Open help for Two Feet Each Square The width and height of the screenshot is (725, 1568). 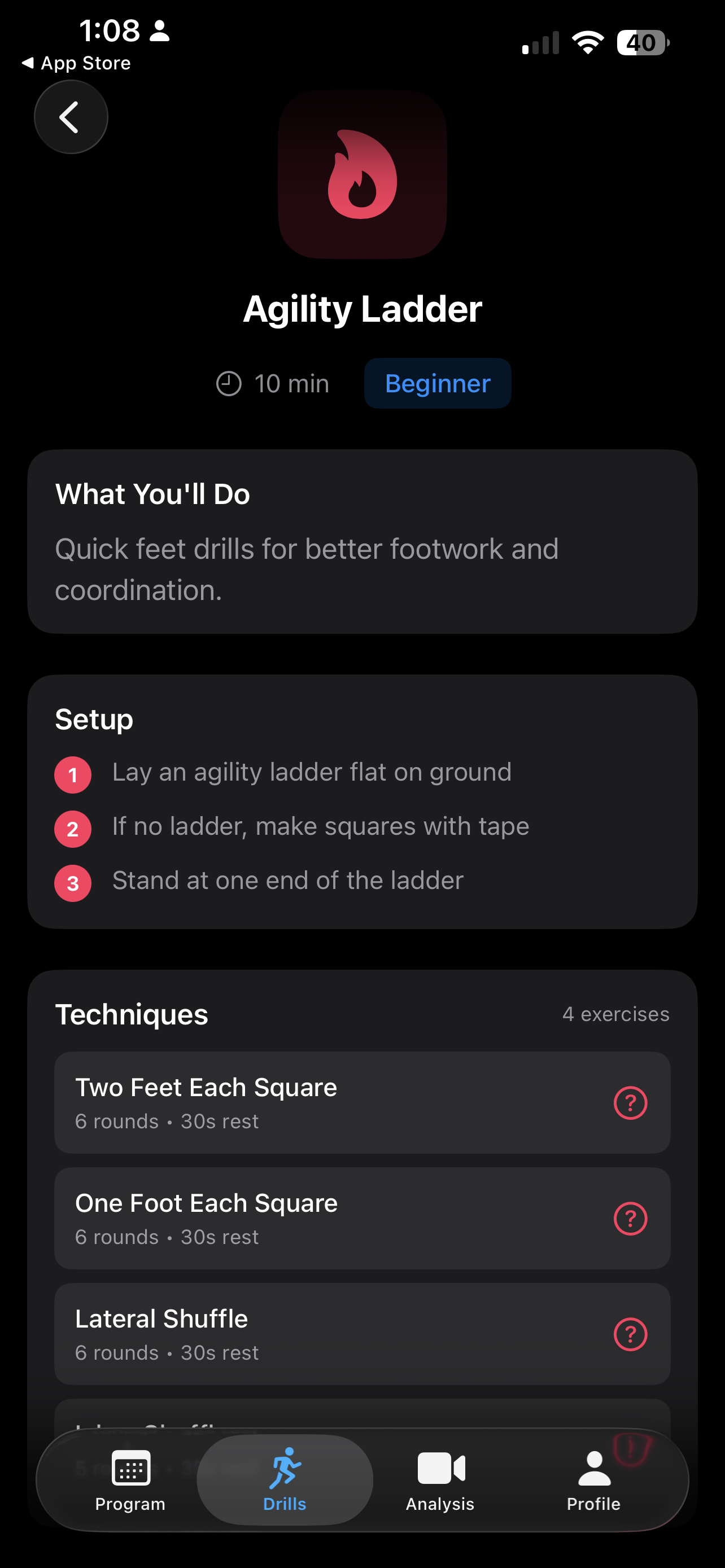coord(631,1102)
